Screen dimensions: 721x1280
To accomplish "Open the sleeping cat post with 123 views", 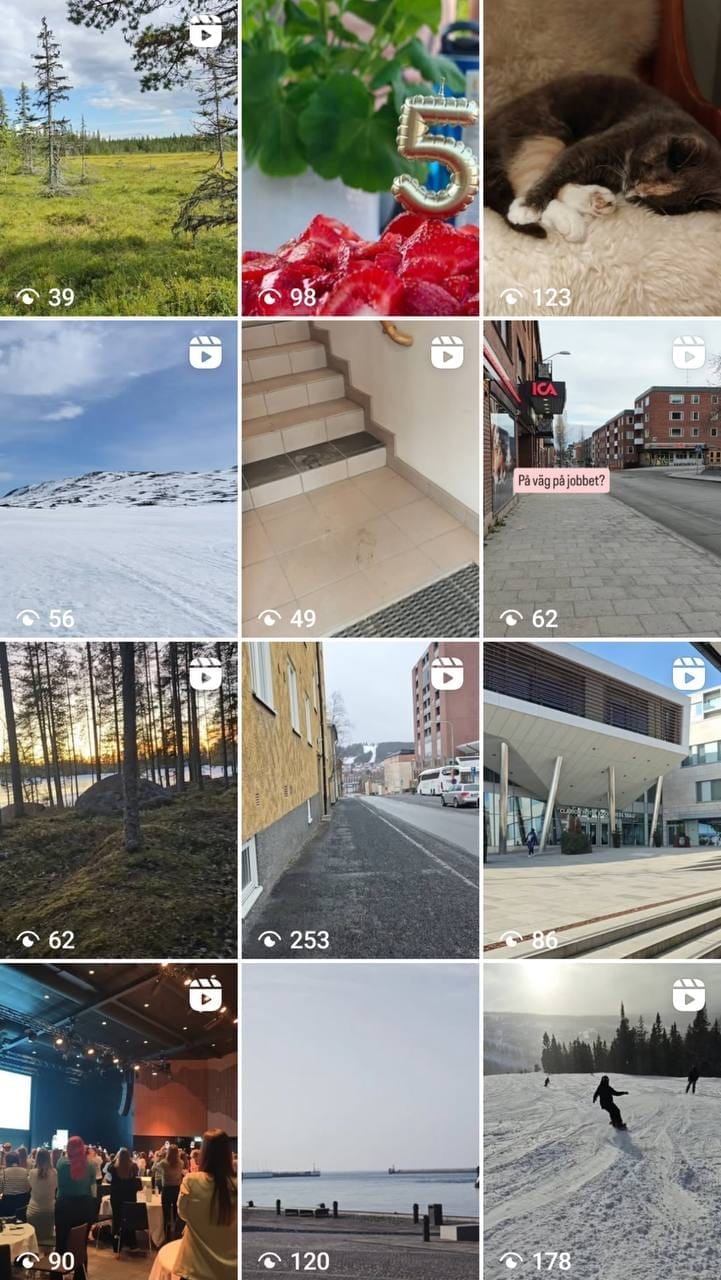I will [602, 158].
